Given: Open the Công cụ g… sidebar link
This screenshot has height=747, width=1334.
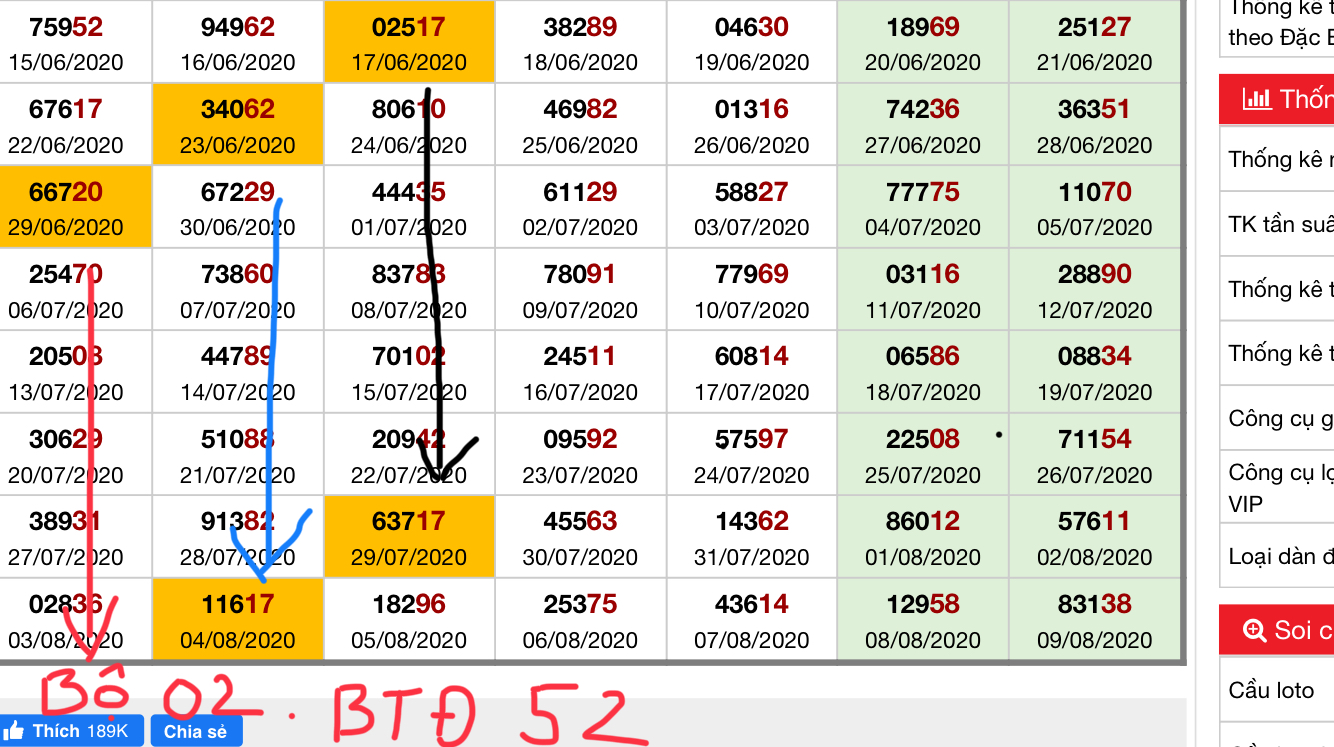Looking at the screenshot, I should tap(1280, 418).
